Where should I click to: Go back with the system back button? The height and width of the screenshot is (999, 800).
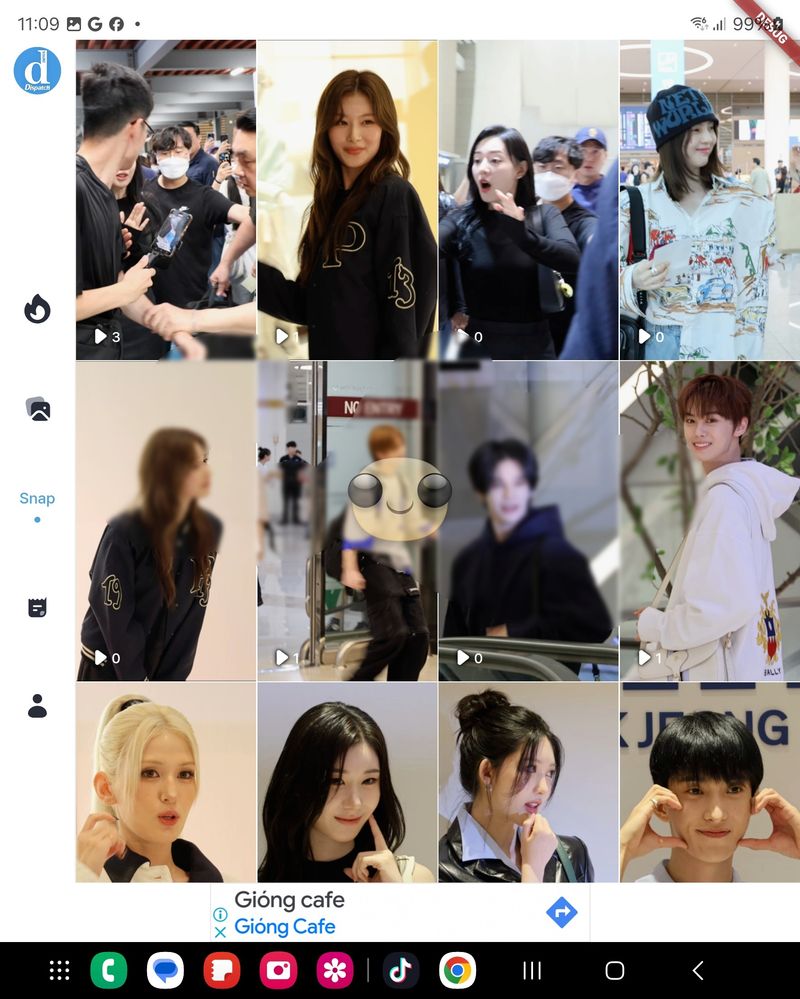pos(698,970)
